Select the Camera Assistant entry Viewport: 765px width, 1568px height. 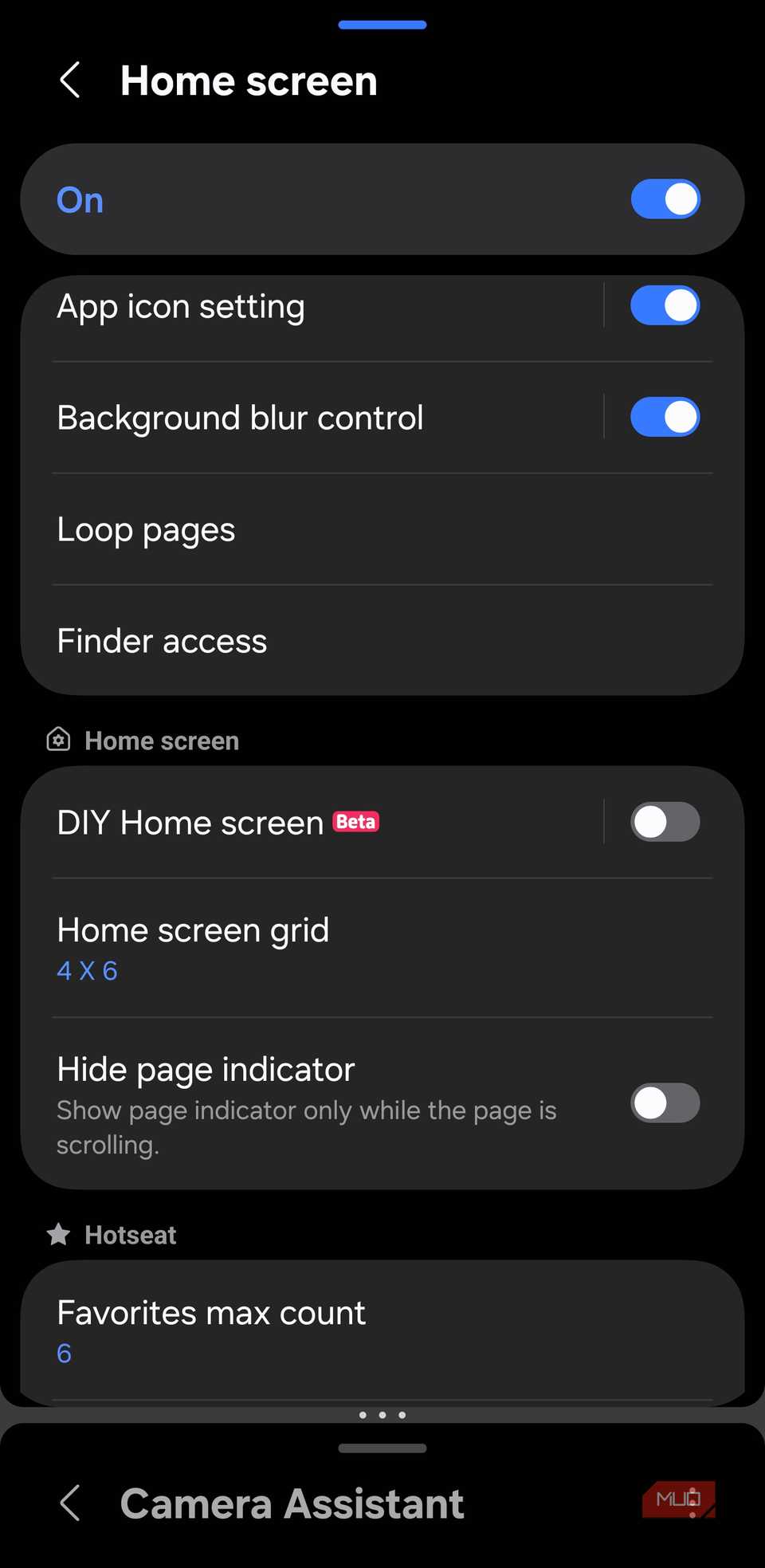(292, 1503)
